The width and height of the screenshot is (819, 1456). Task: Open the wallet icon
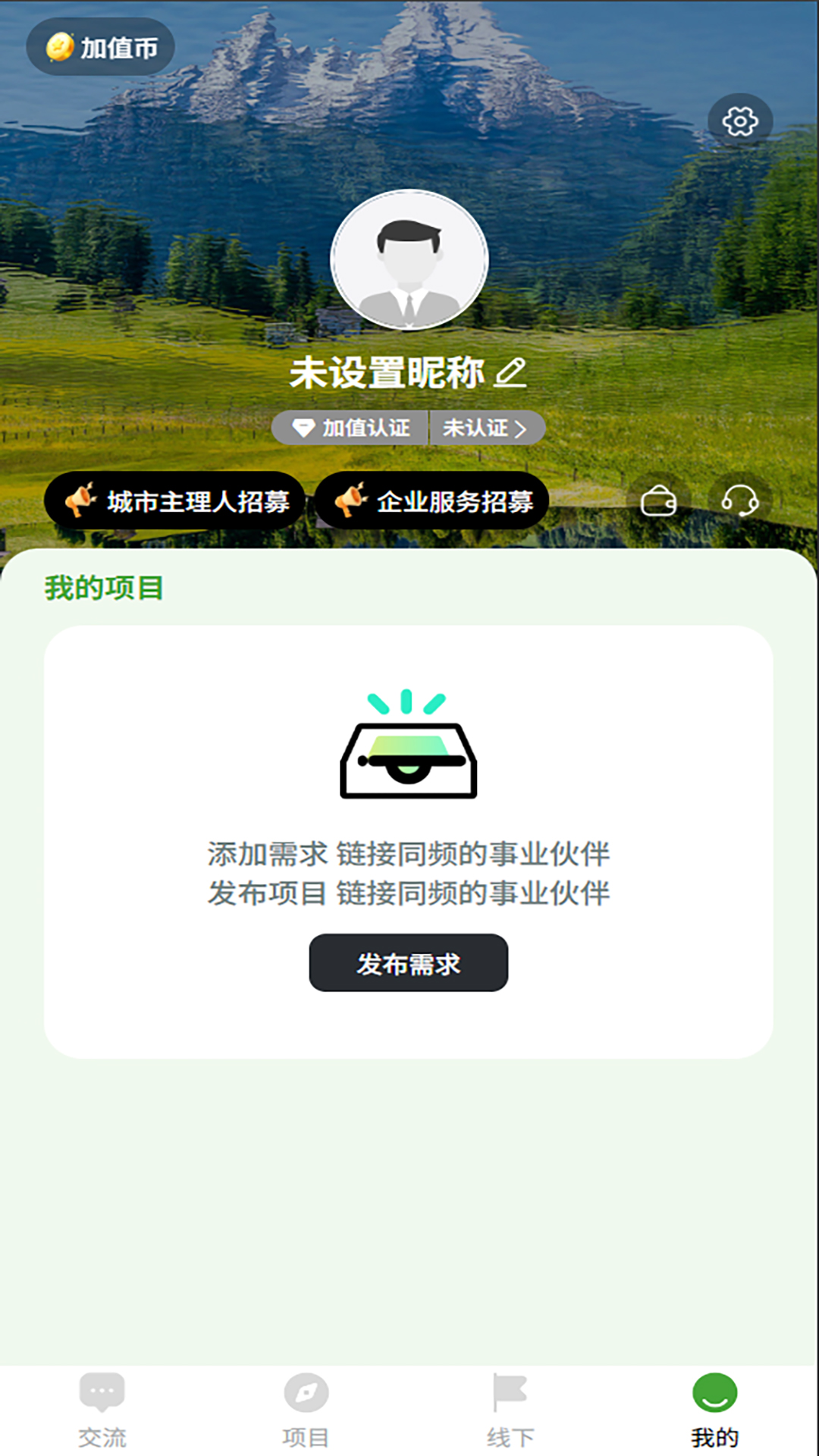(658, 501)
